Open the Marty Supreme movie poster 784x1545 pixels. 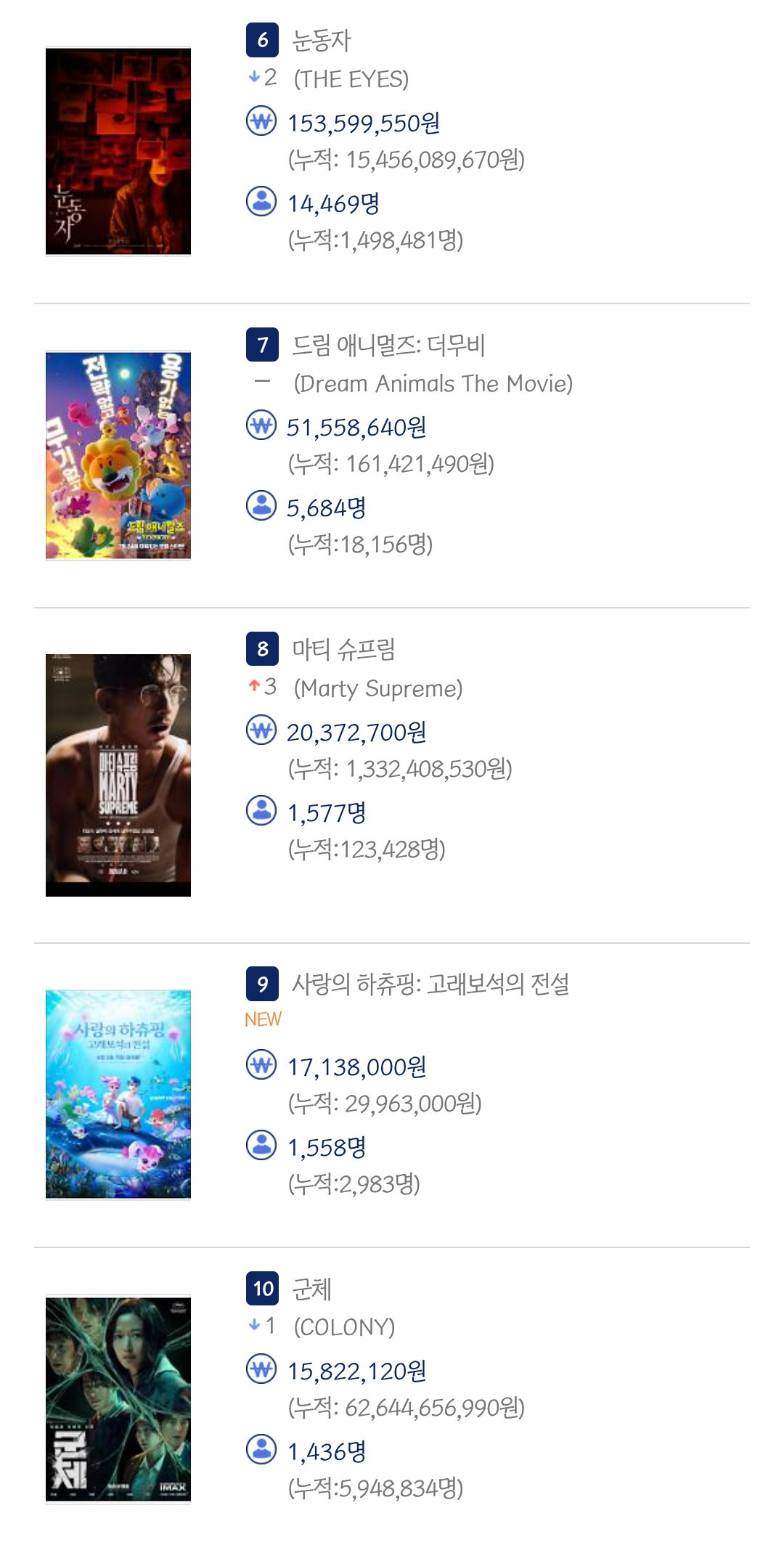pos(118,775)
